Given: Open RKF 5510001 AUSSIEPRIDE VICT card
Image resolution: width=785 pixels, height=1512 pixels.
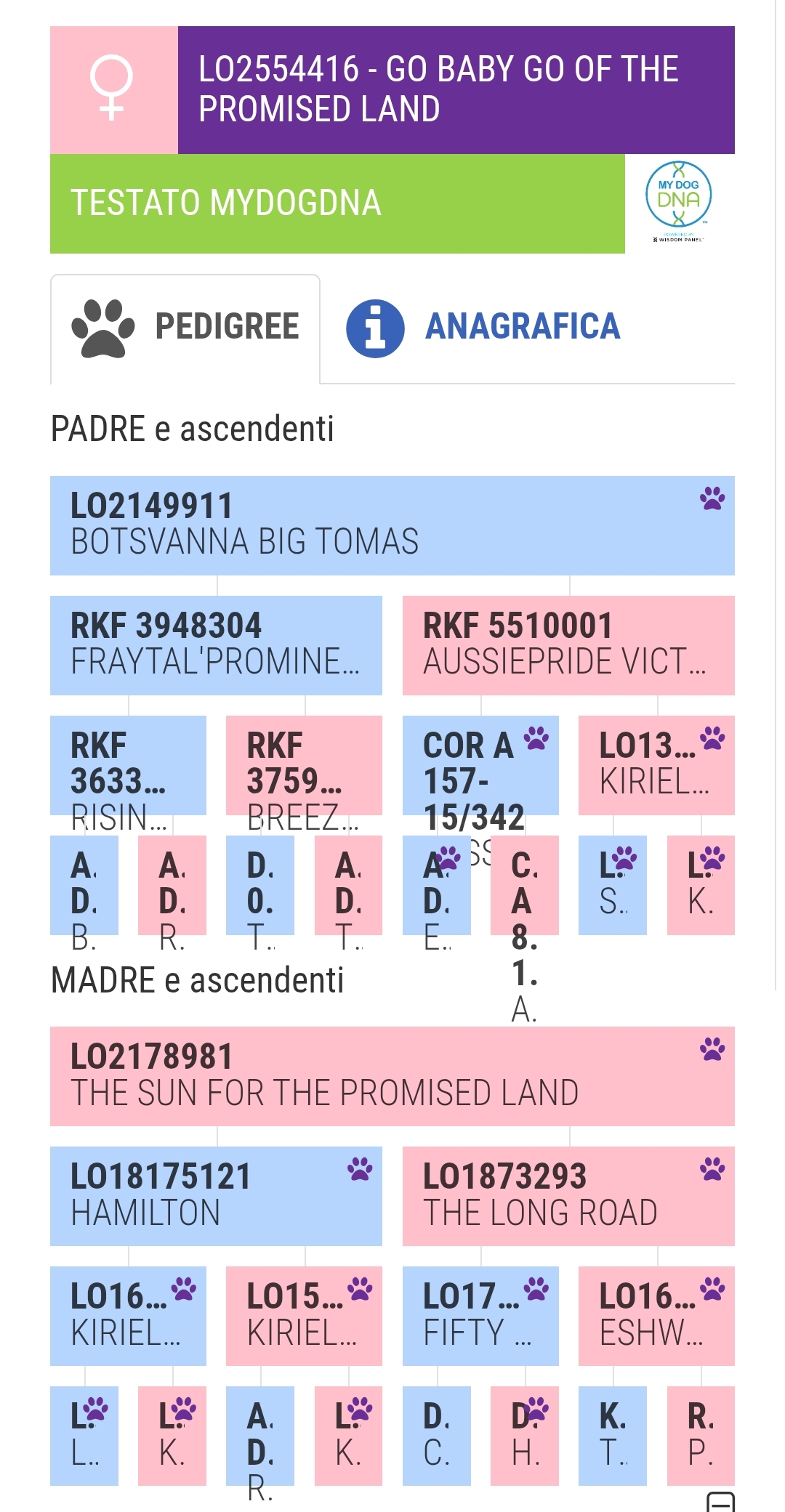Looking at the screenshot, I should (568, 645).
